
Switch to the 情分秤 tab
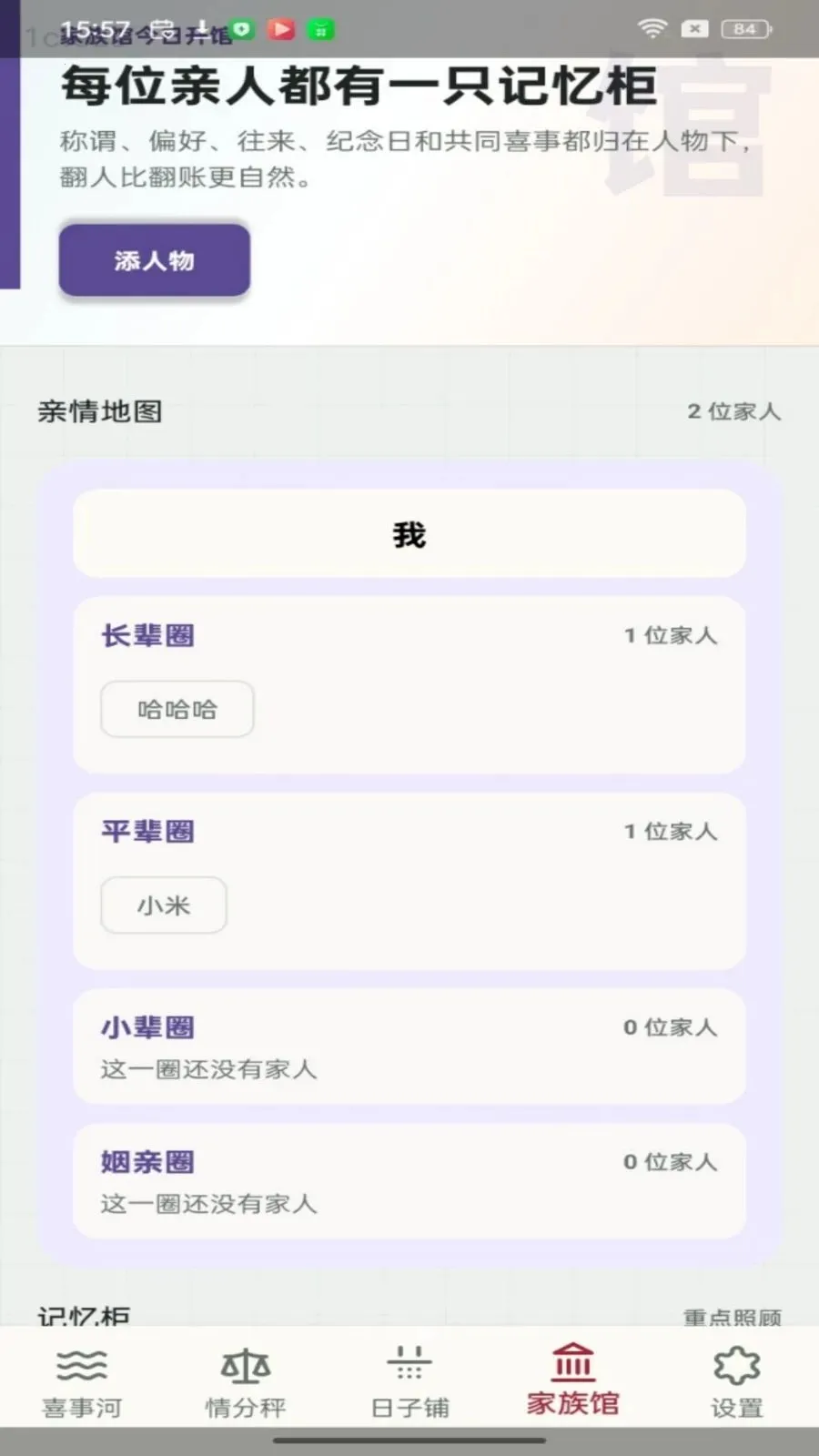[x=246, y=1382]
